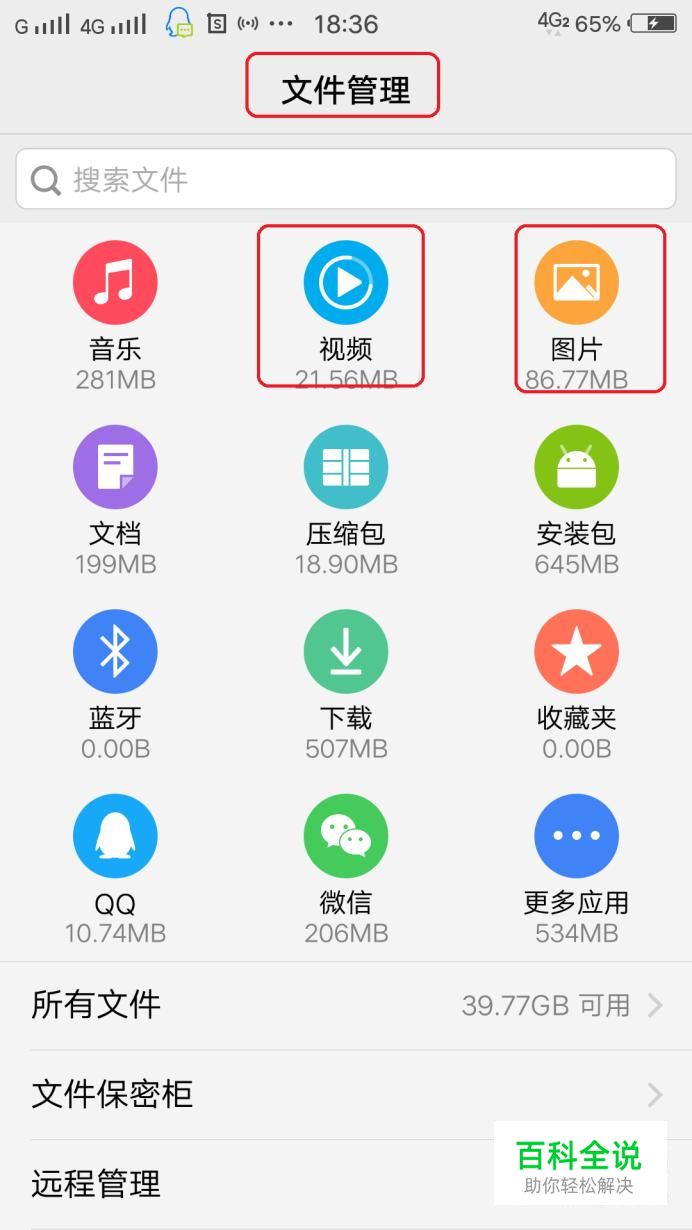This screenshot has width=692, height=1230.
Task: Open the 远程管理 remote management row
Action: (x=346, y=1184)
